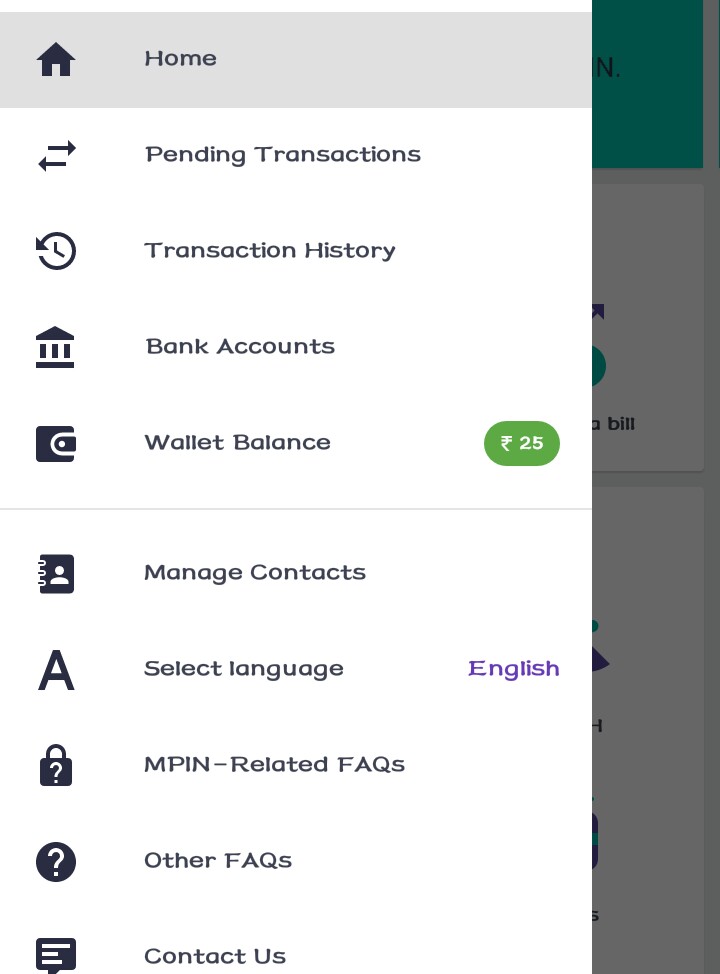This screenshot has height=974, width=720.
Task: View Transaction History
Action: click(269, 251)
